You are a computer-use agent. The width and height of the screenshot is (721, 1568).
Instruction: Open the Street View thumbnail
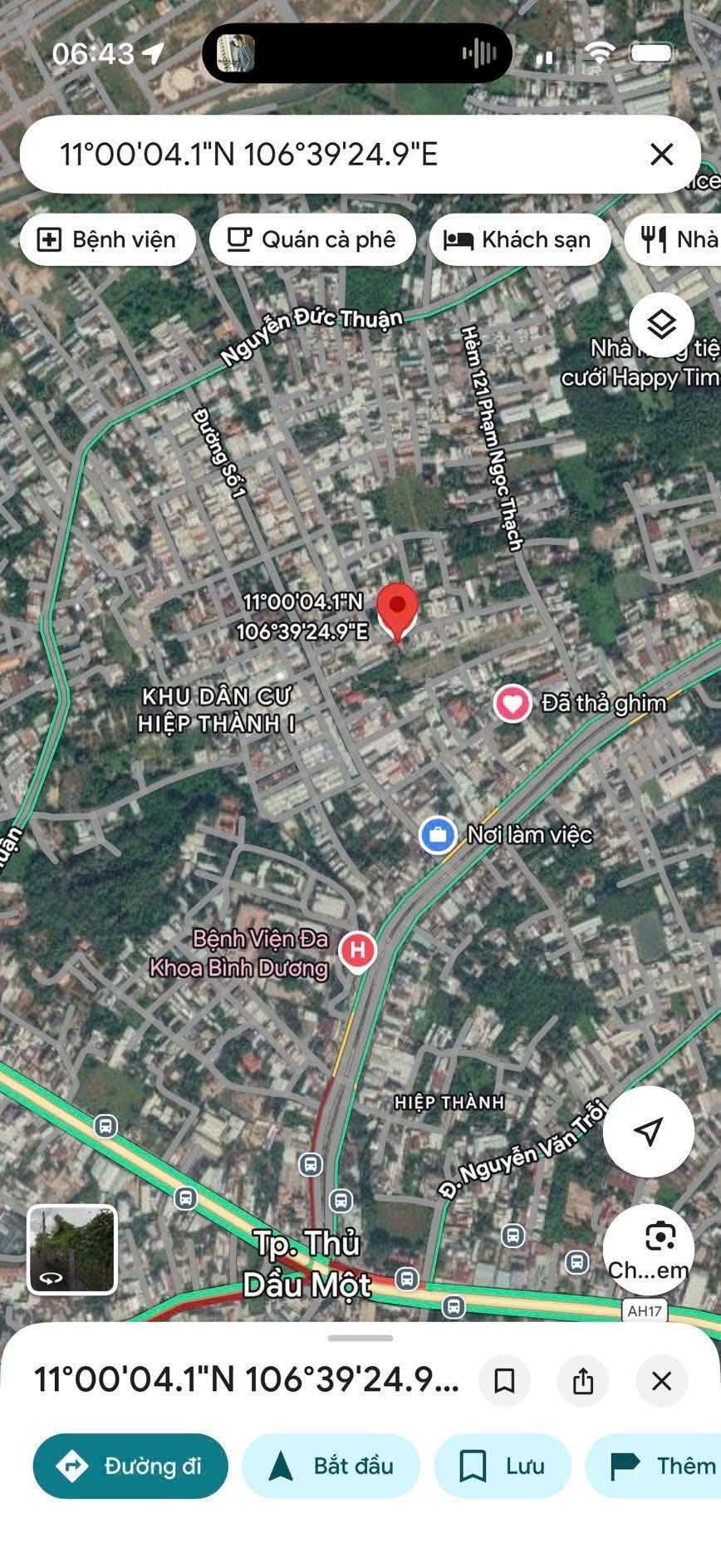click(72, 1251)
